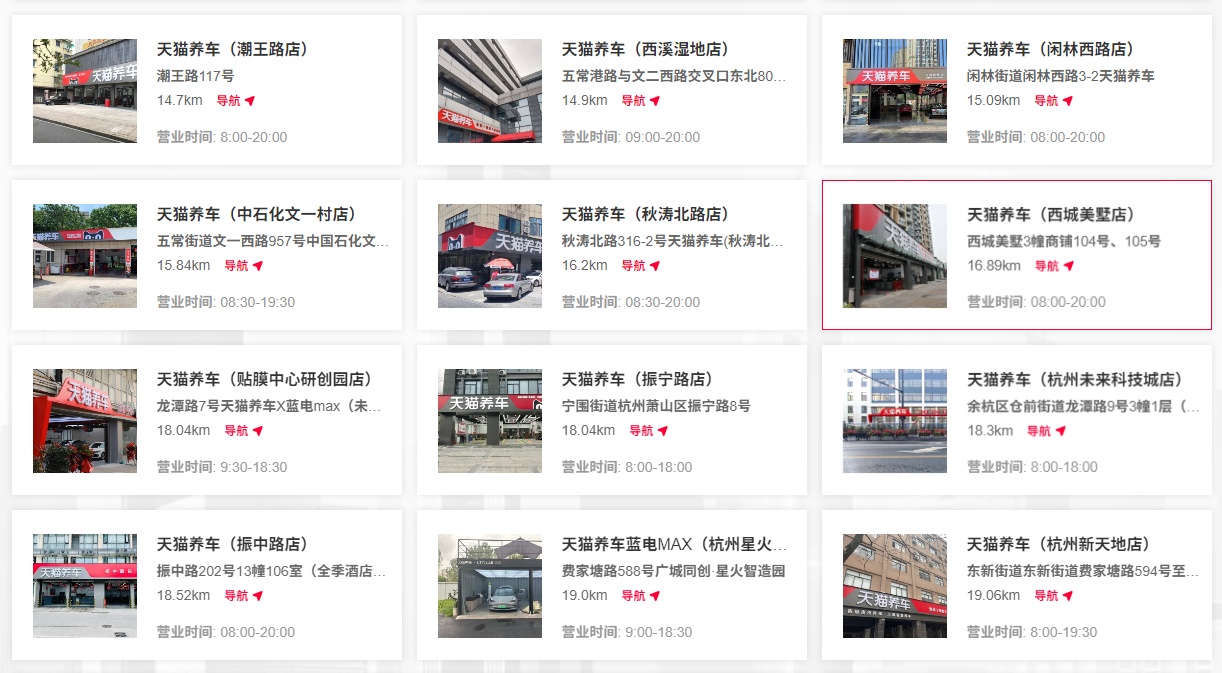The height and width of the screenshot is (673, 1222).
Task: Open the 天猫养车蓝电MAX 杭州星火 card
Action: coord(674,544)
